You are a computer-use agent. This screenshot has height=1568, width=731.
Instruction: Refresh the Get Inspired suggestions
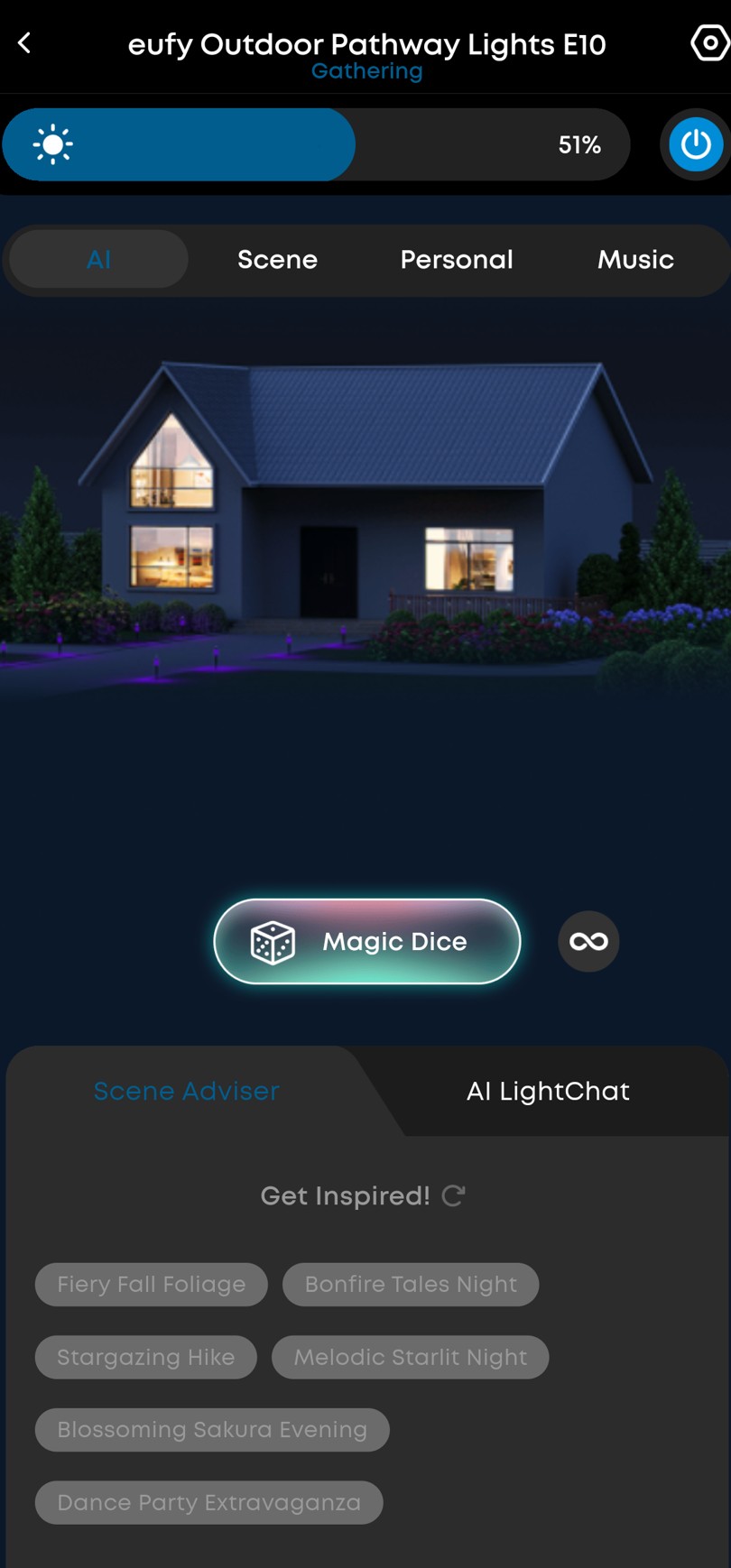(x=453, y=1195)
